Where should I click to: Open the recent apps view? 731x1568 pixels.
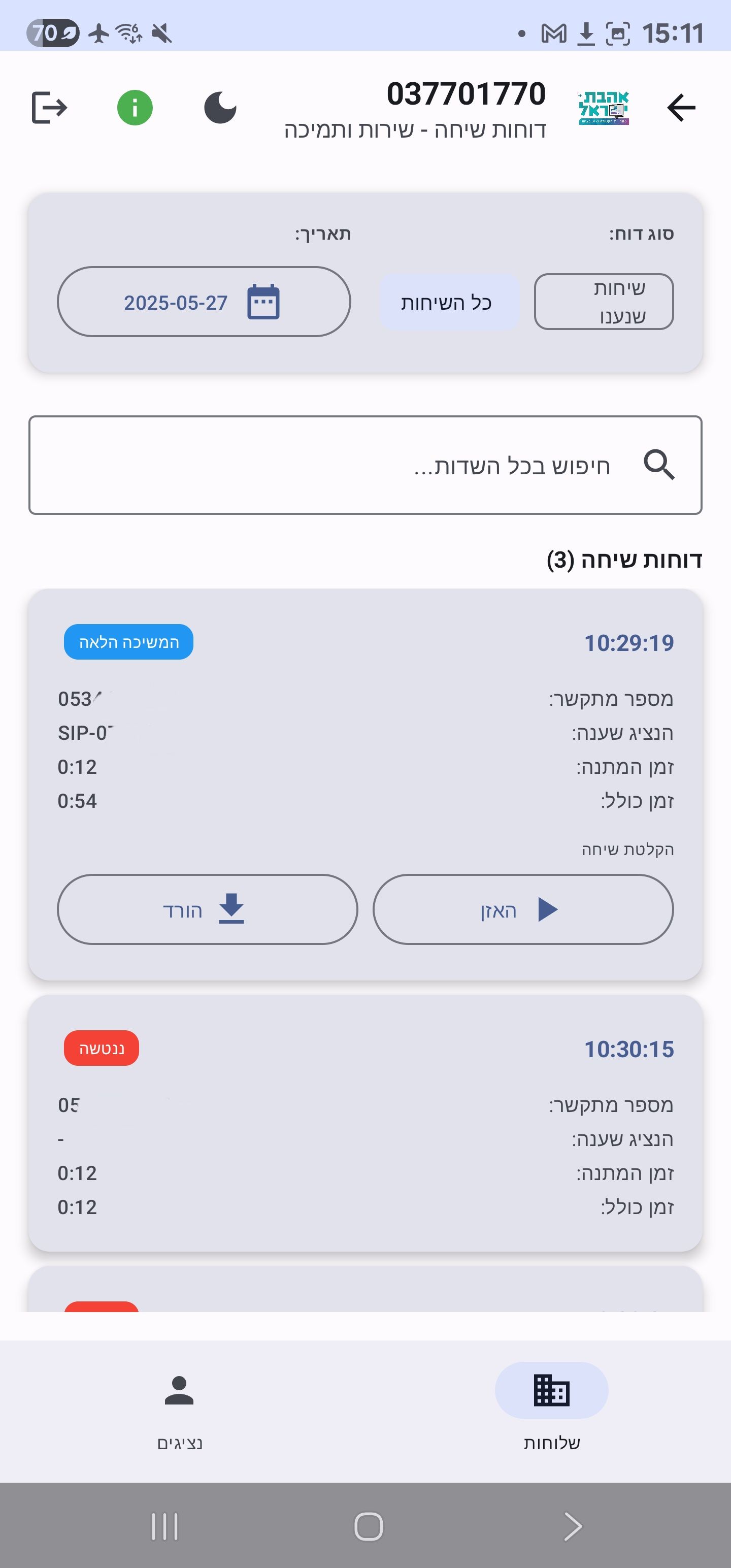(x=164, y=1526)
